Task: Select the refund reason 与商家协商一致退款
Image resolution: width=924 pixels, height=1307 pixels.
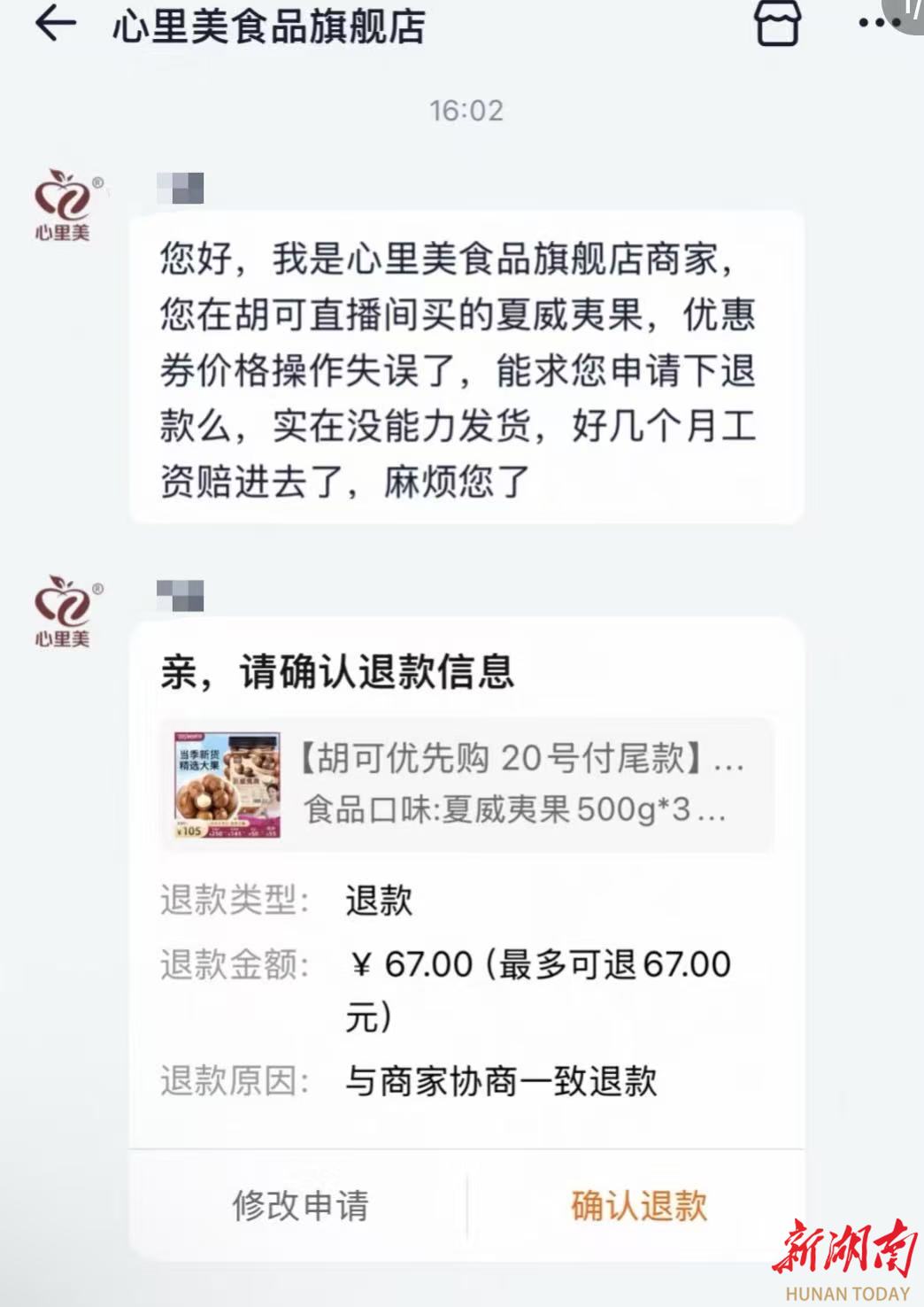Action: (x=500, y=1079)
